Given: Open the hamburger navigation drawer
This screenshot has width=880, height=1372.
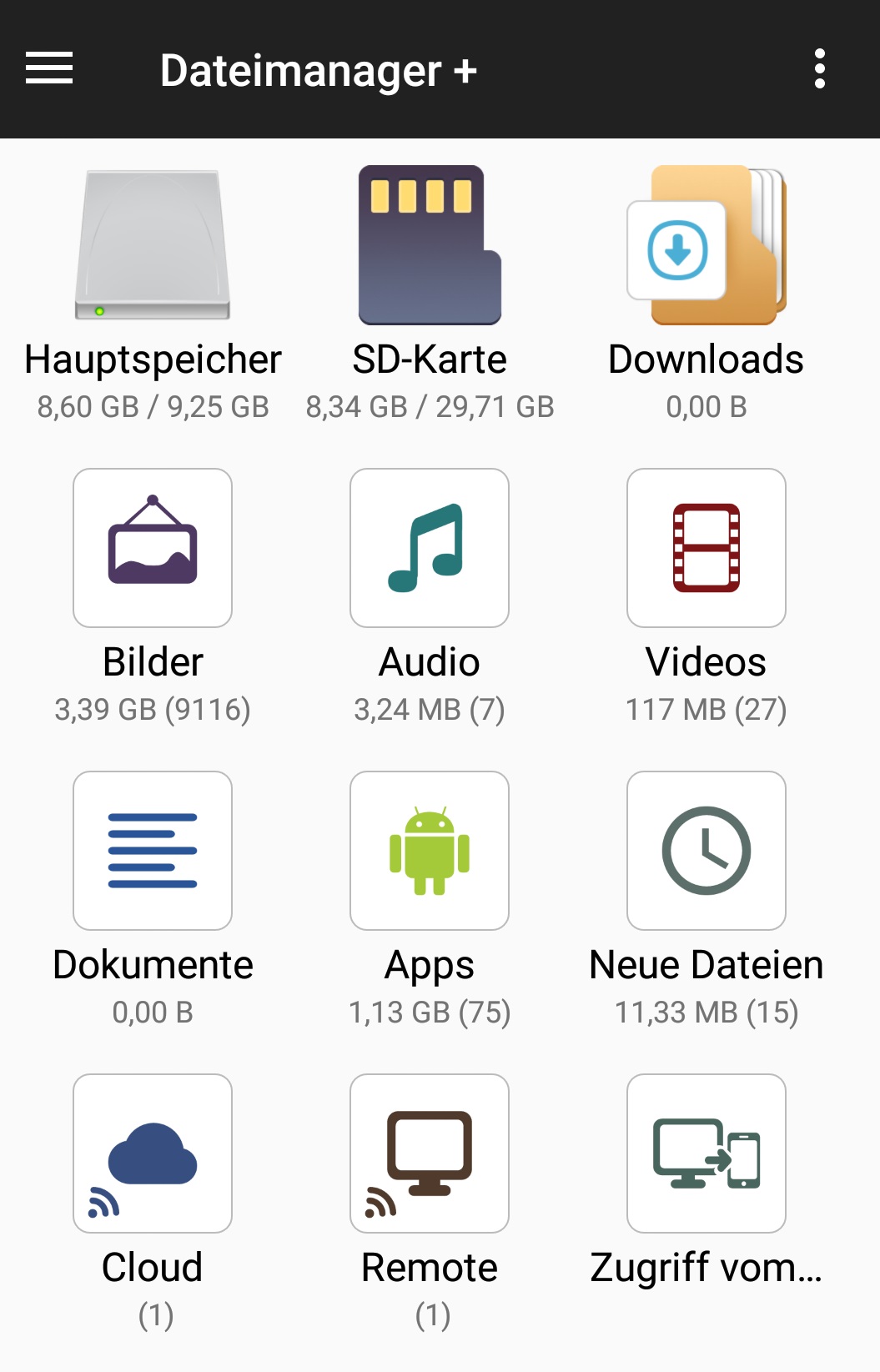Looking at the screenshot, I should (x=49, y=68).
